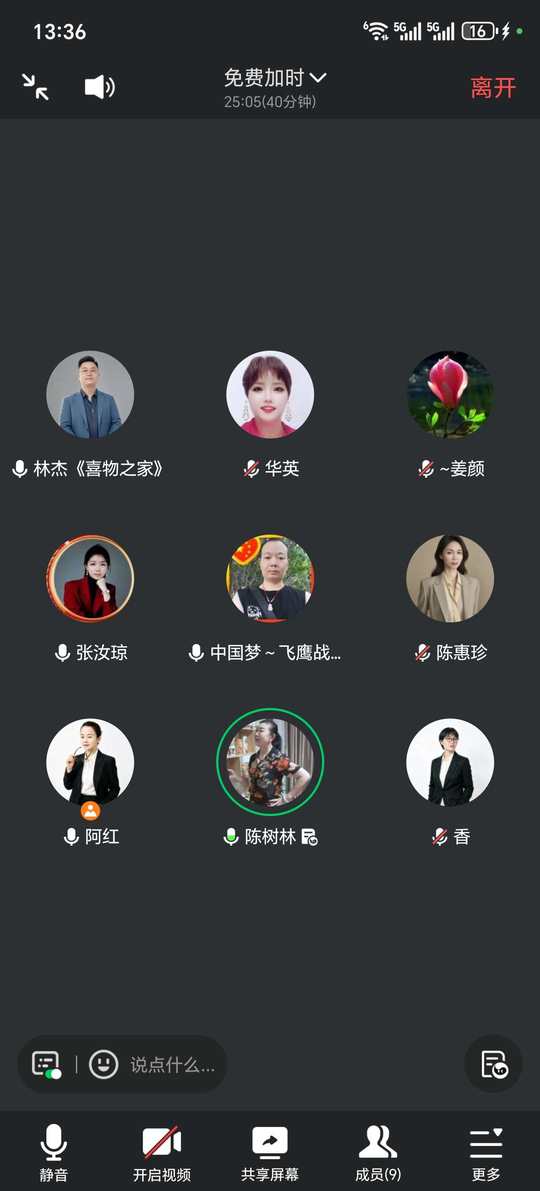Tap the speaker audio icon
The height and width of the screenshot is (1191, 540).
click(x=99, y=87)
